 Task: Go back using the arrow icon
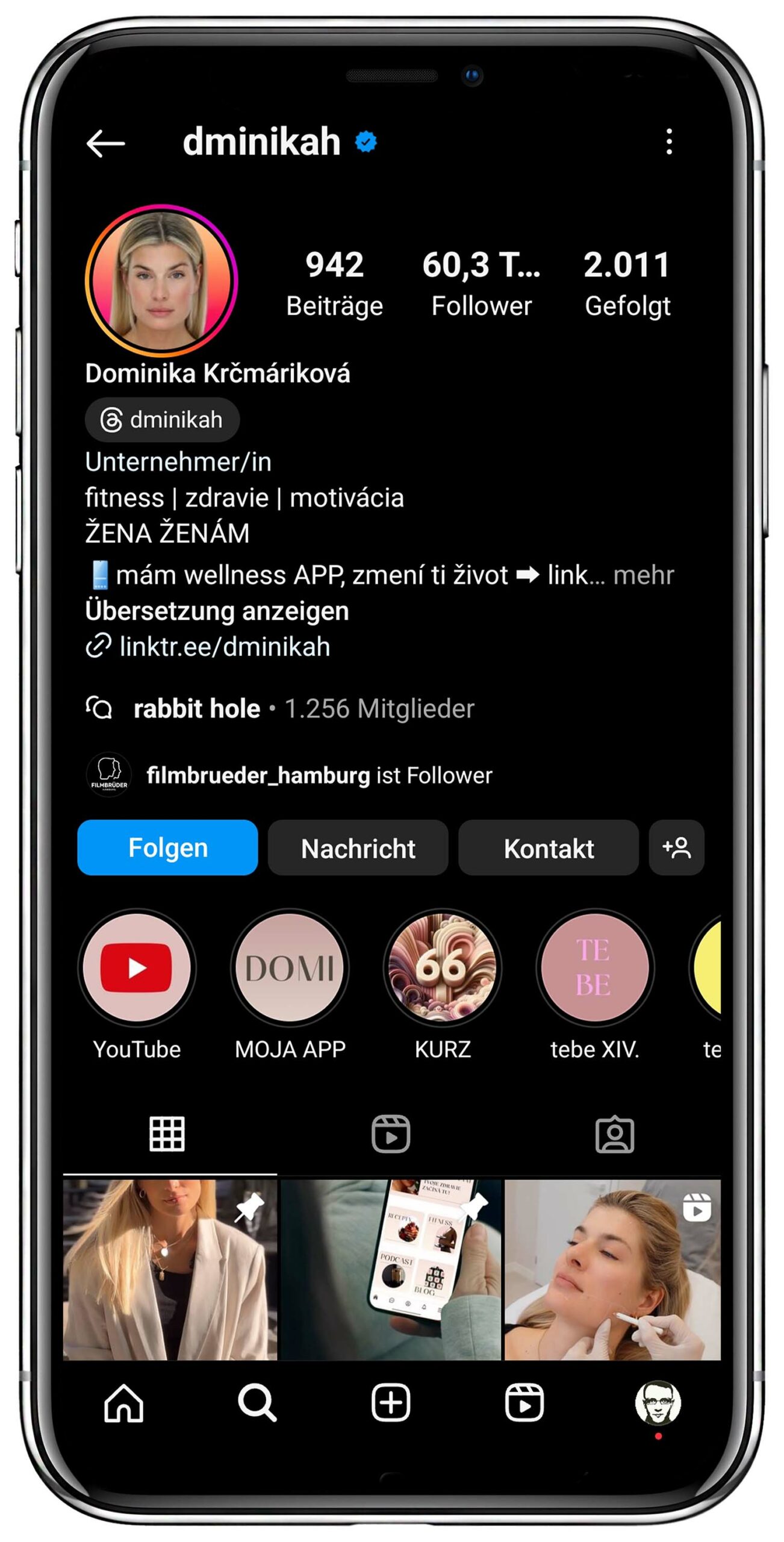point(105,143)
